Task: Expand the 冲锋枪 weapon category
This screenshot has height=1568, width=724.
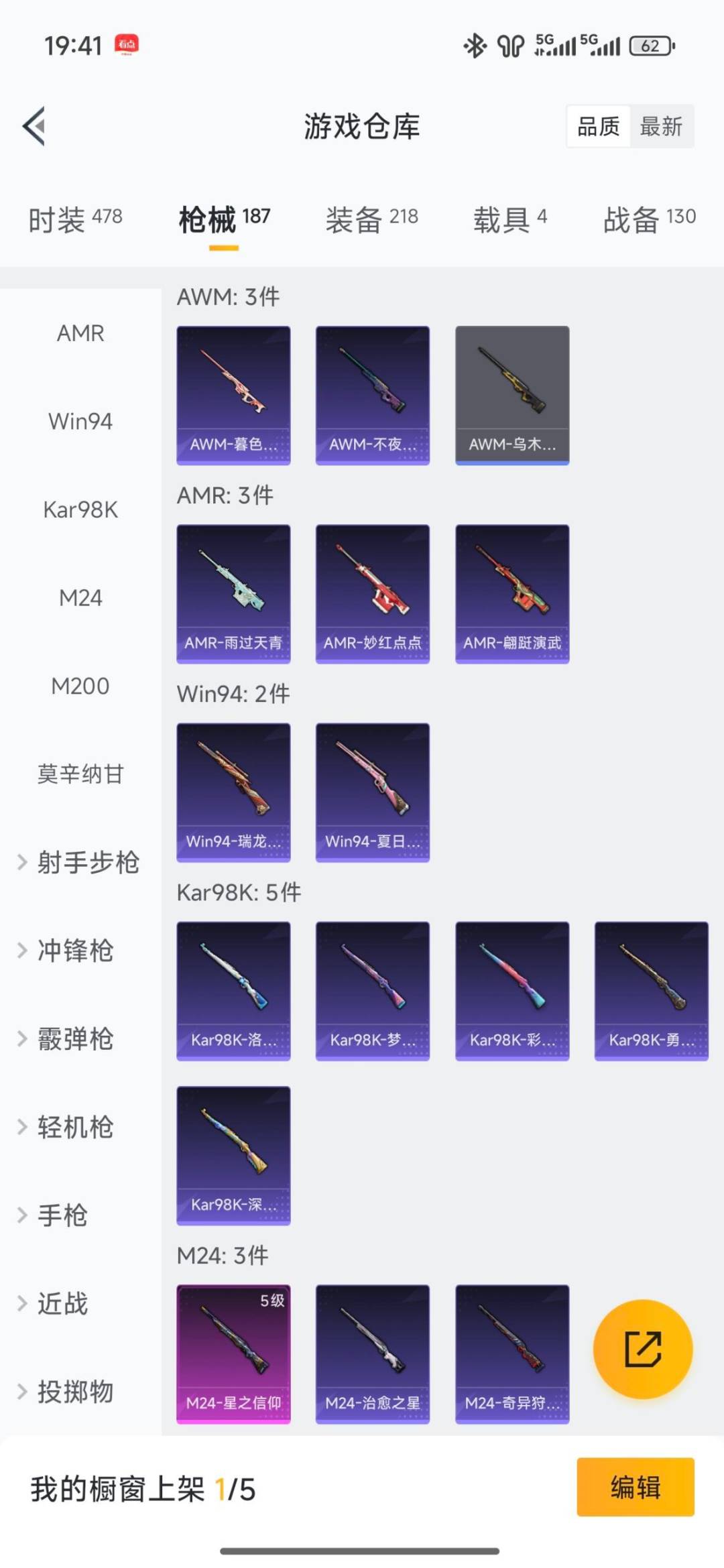Action: [74, 951]
